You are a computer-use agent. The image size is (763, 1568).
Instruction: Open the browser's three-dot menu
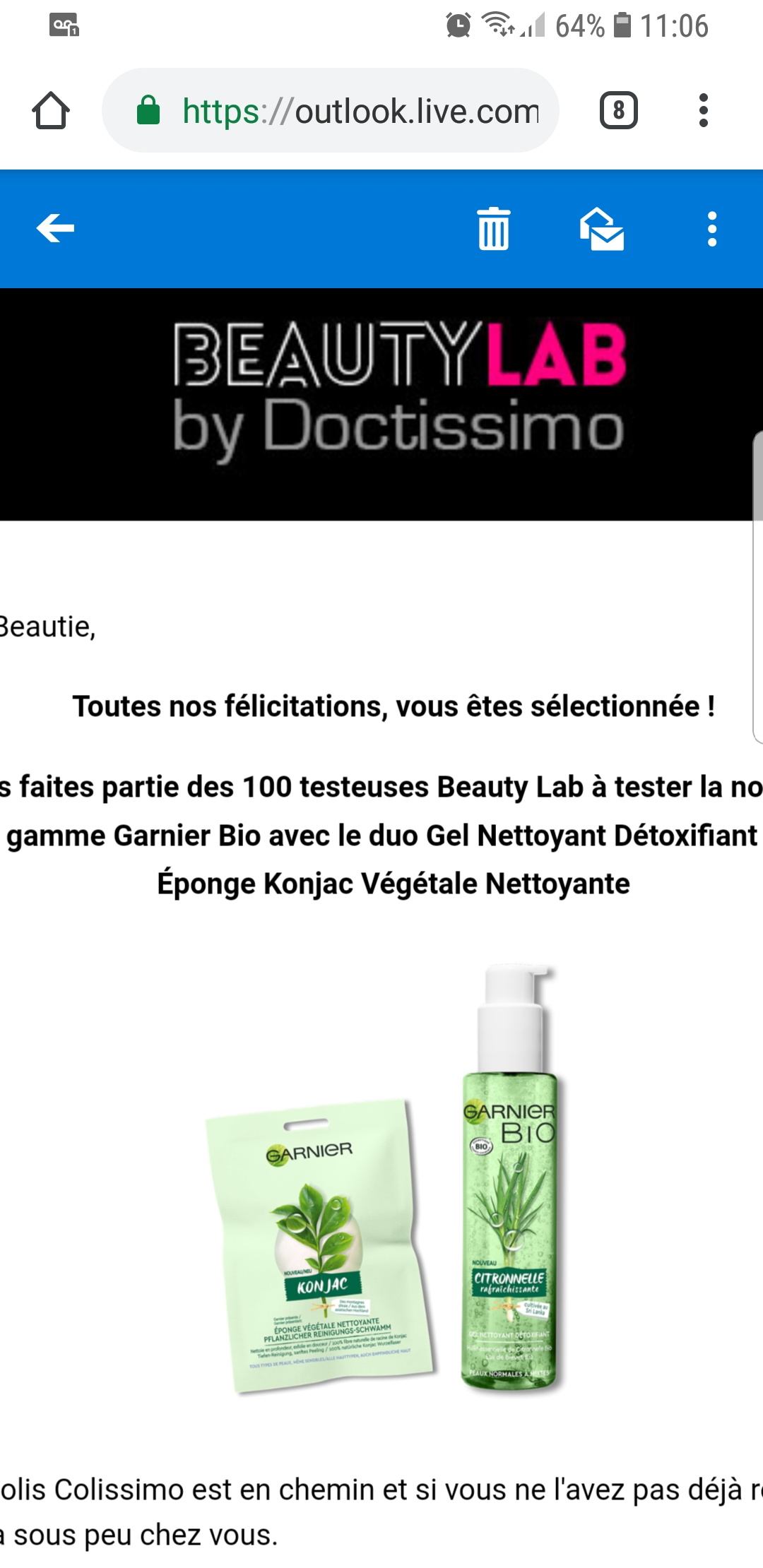(703, 111)
